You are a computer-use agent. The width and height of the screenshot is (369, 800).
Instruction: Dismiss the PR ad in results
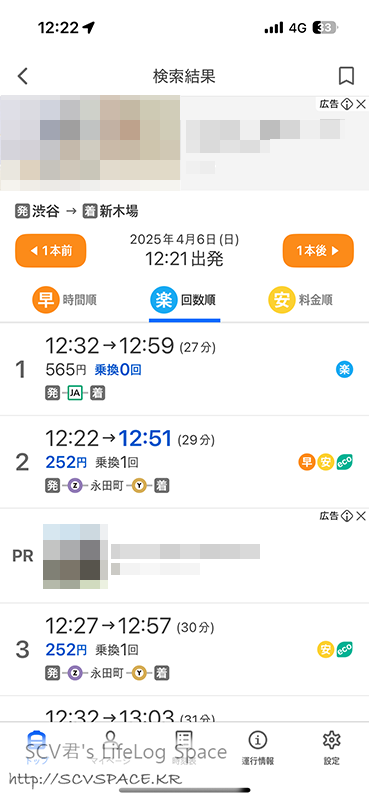point(361,515)
